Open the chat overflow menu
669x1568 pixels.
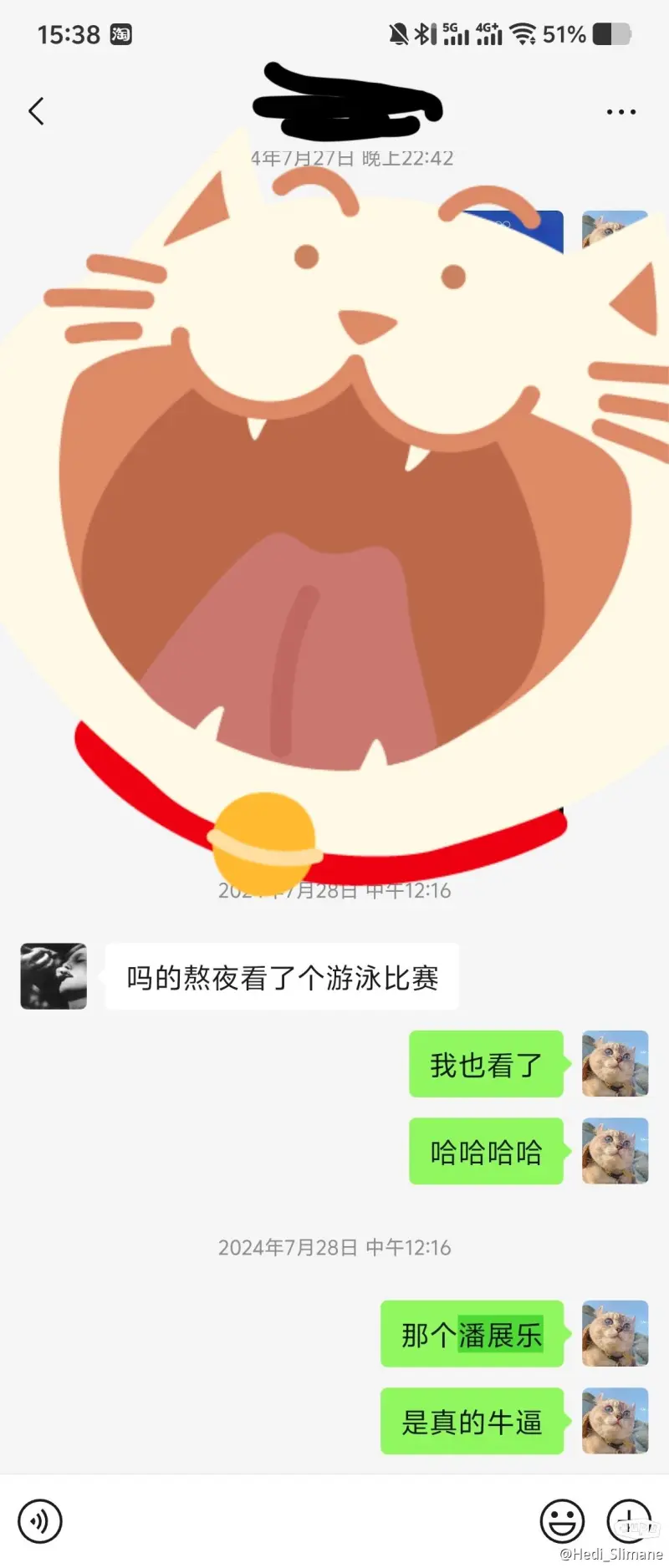620,111
